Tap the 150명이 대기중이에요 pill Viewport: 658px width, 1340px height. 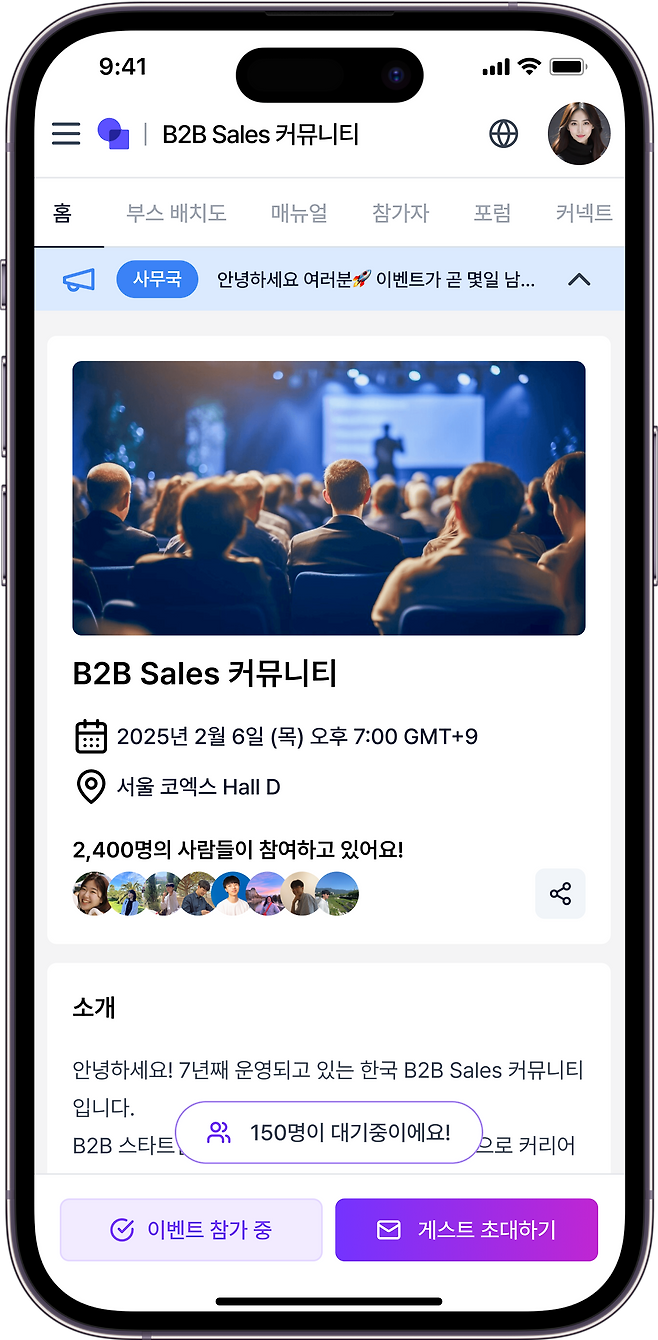tap(329, 1133)
